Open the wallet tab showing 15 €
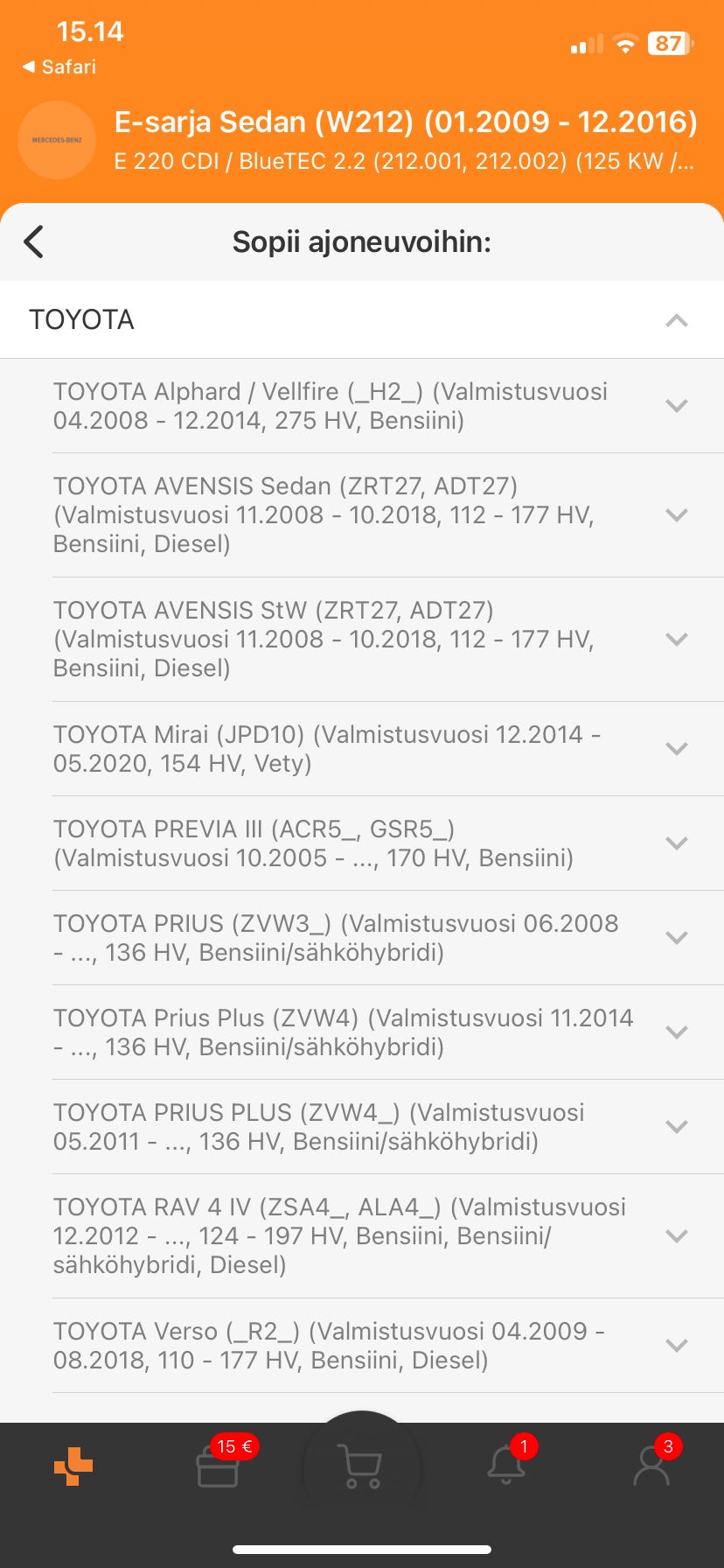Image resolution: width=724 pixels, height=1568 pixels. [x=218, y=1466]
